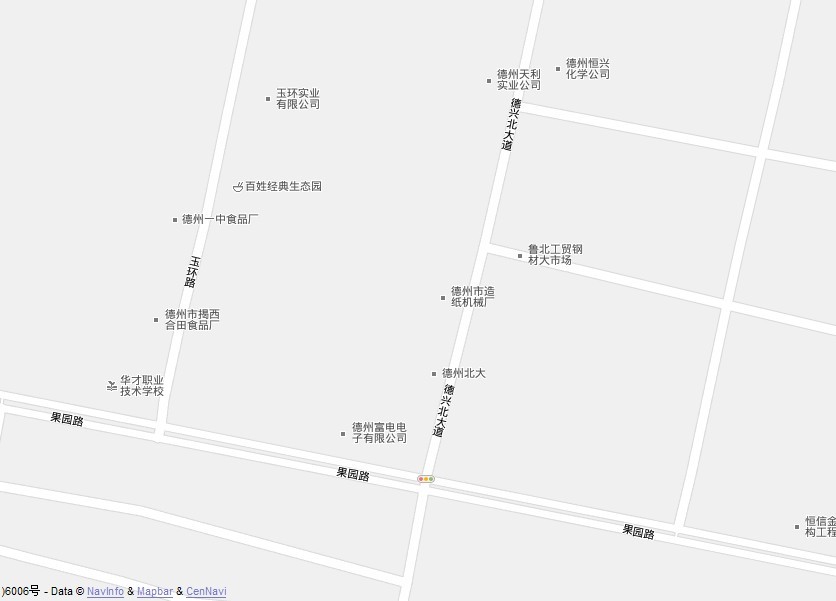This screenshot has height=601, width=836.
Task: Select the 华才职业技术学校 map marker
Action: 112,386
